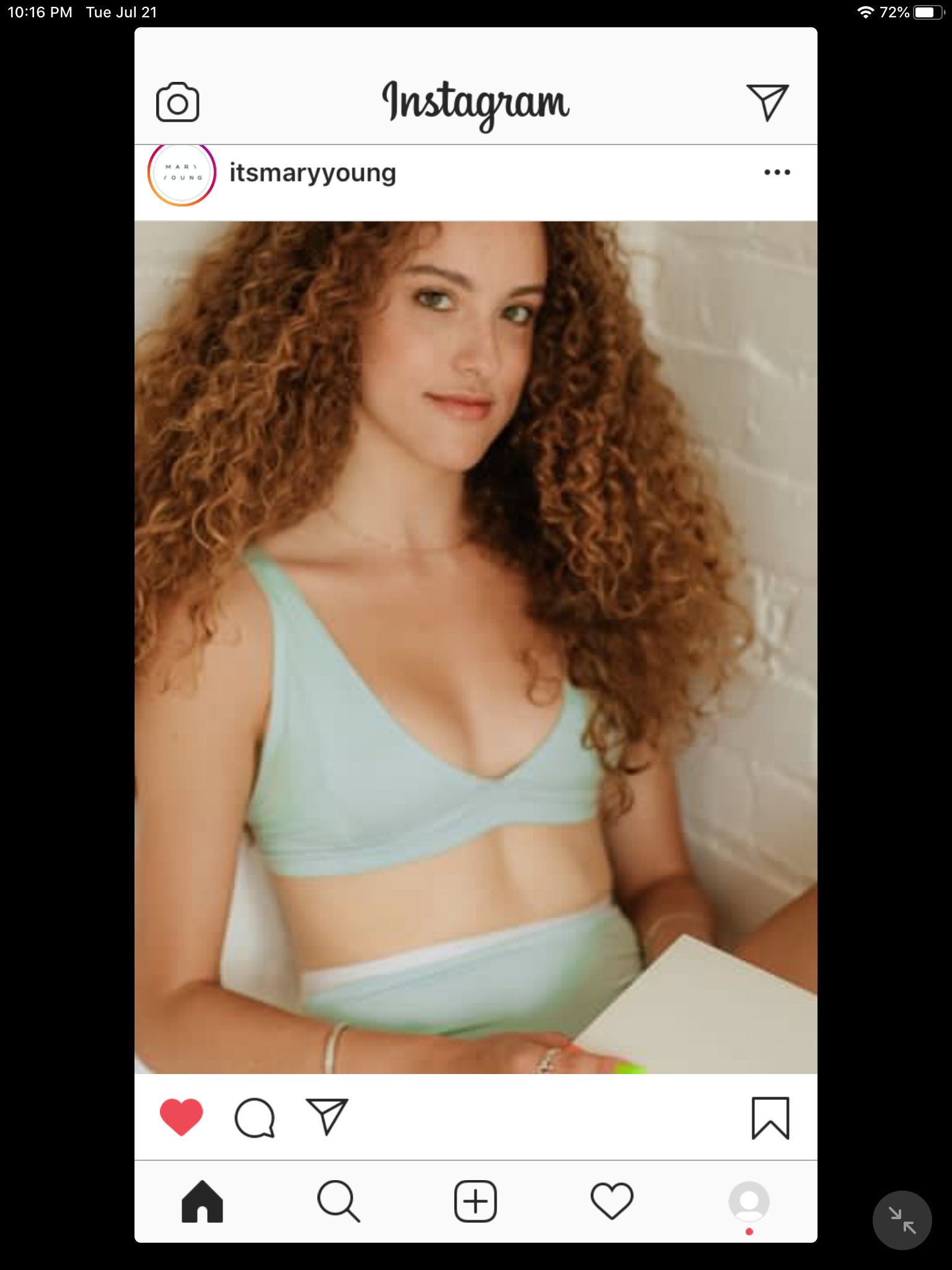Share the post via paper plane
The height and width of the screenshot is (1270, 952).
(327, 1117)
